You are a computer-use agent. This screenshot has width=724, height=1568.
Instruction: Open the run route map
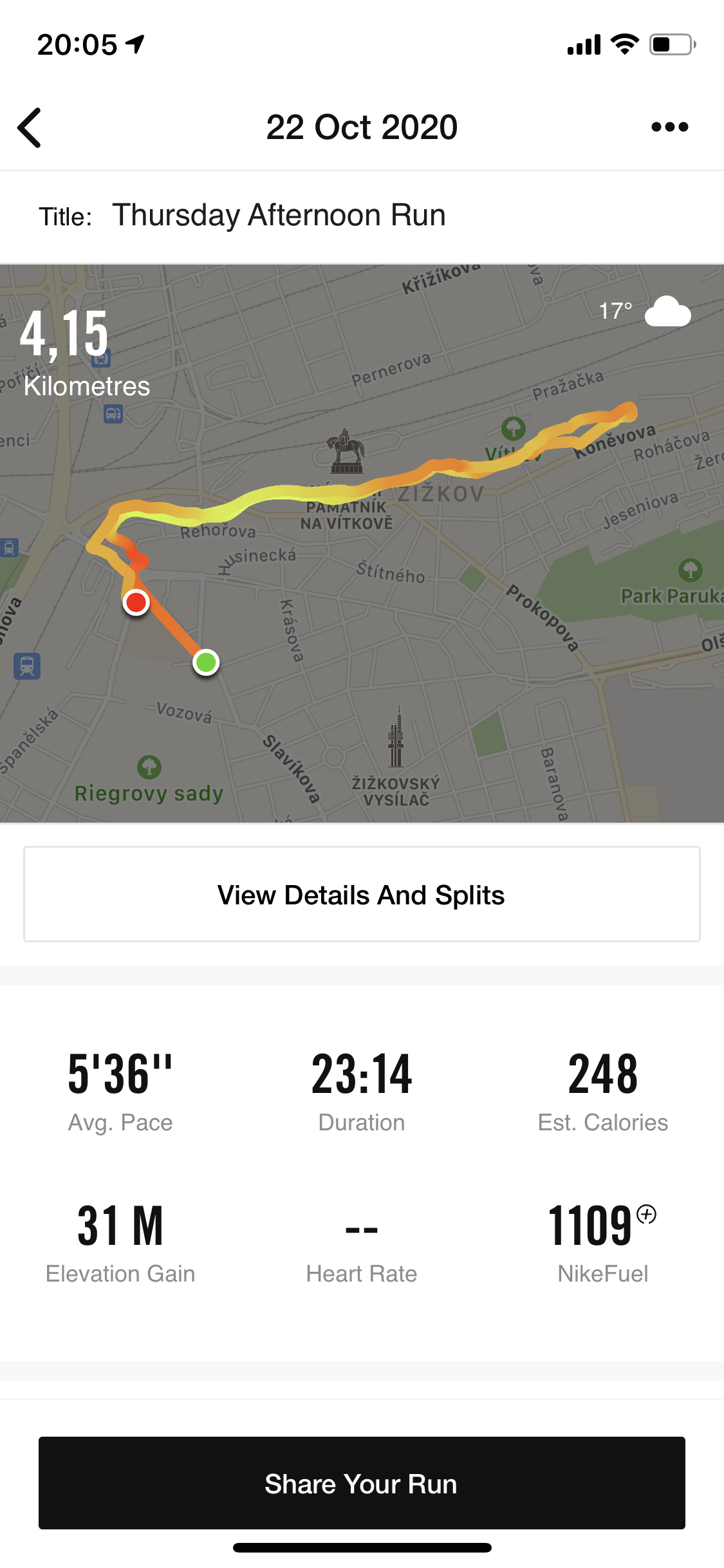click(x=362, y=543)
